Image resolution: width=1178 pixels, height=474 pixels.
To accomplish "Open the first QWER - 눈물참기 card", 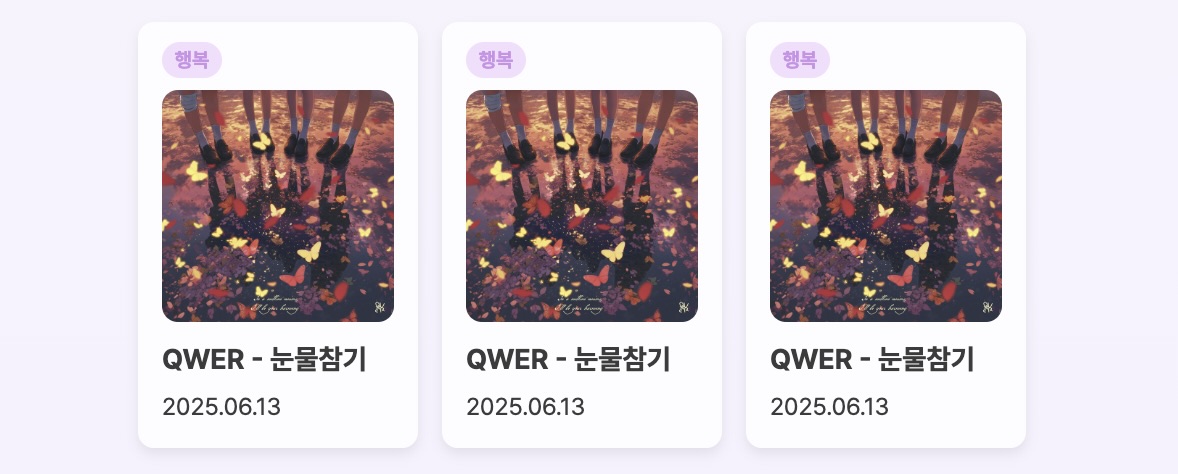I will coord(277,235).
